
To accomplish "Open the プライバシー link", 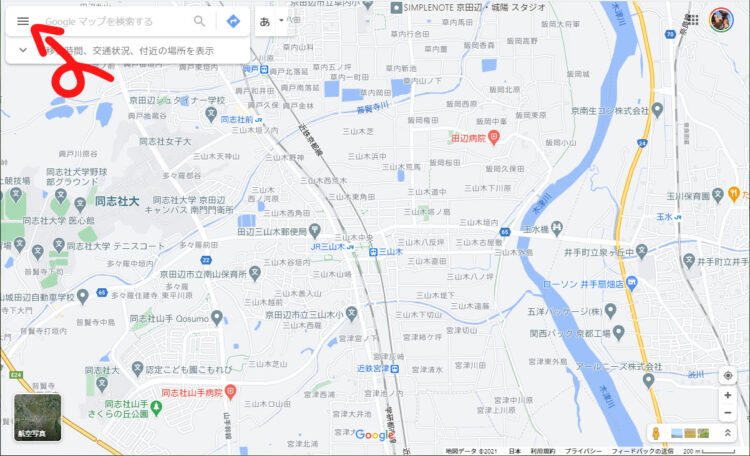I will pos(583,451).
